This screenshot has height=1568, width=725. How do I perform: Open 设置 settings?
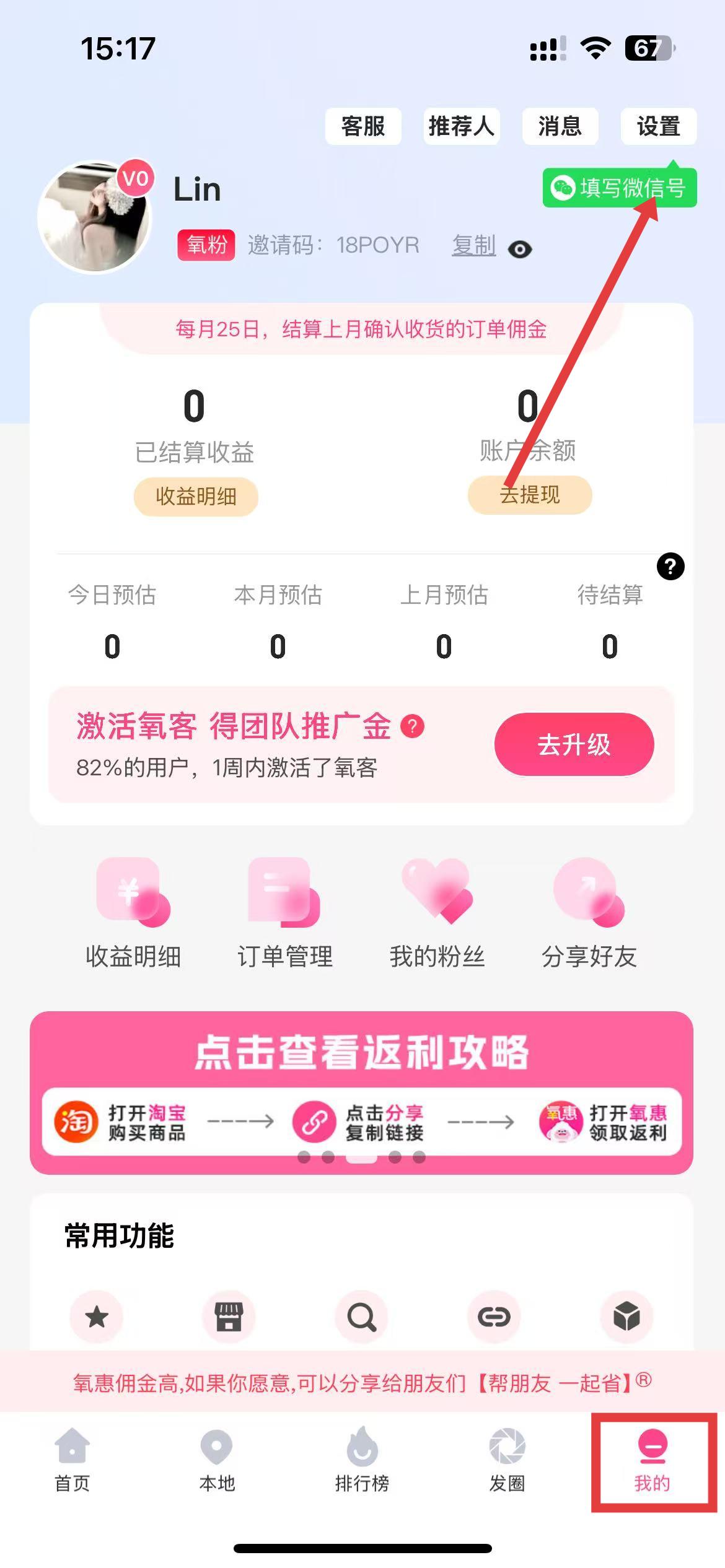pos(658,126)
